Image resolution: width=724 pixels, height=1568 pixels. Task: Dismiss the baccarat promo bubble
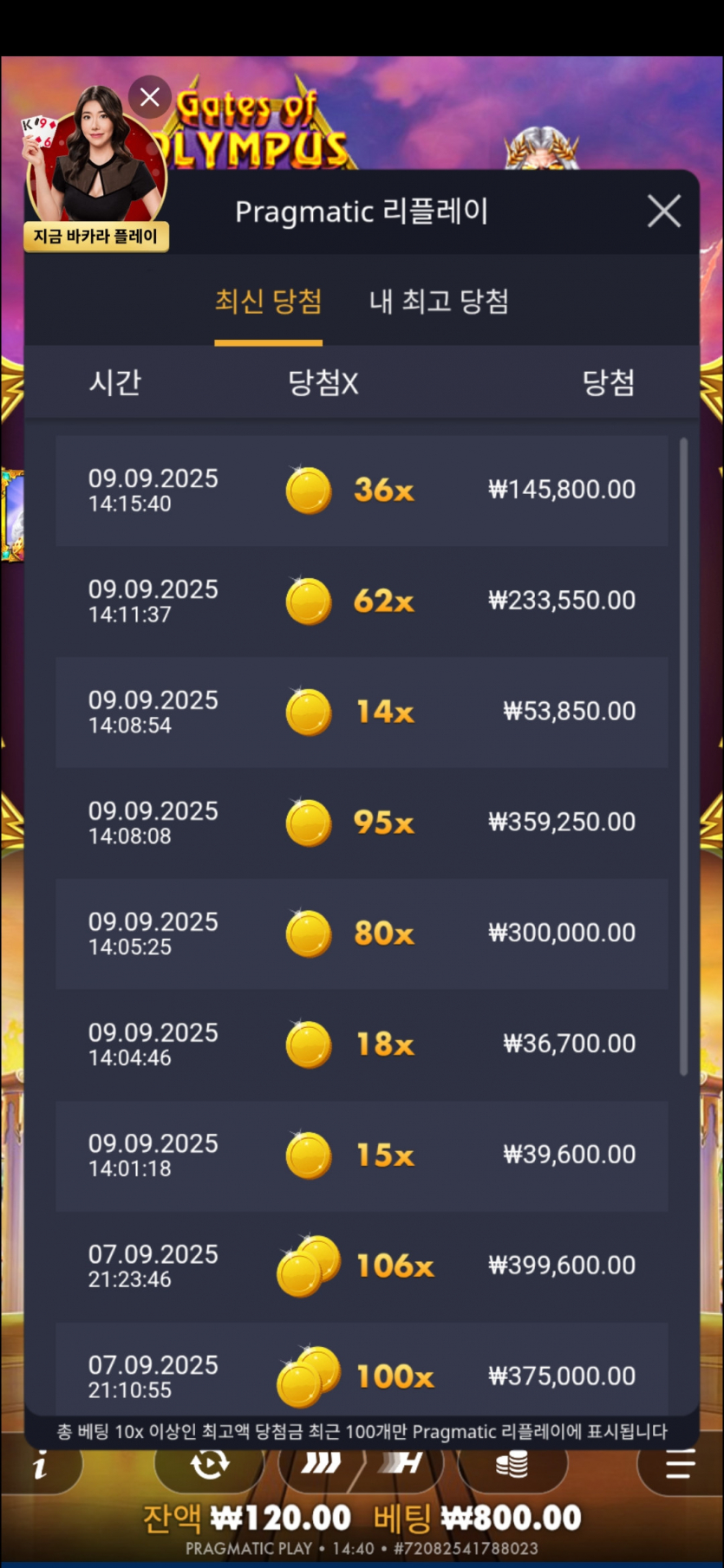pos(150,97)
